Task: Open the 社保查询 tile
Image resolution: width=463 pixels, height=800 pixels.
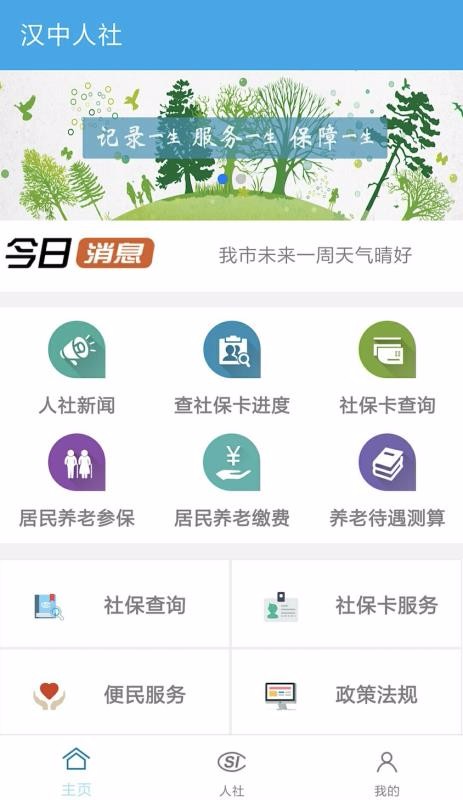Action: pos(115,604)
